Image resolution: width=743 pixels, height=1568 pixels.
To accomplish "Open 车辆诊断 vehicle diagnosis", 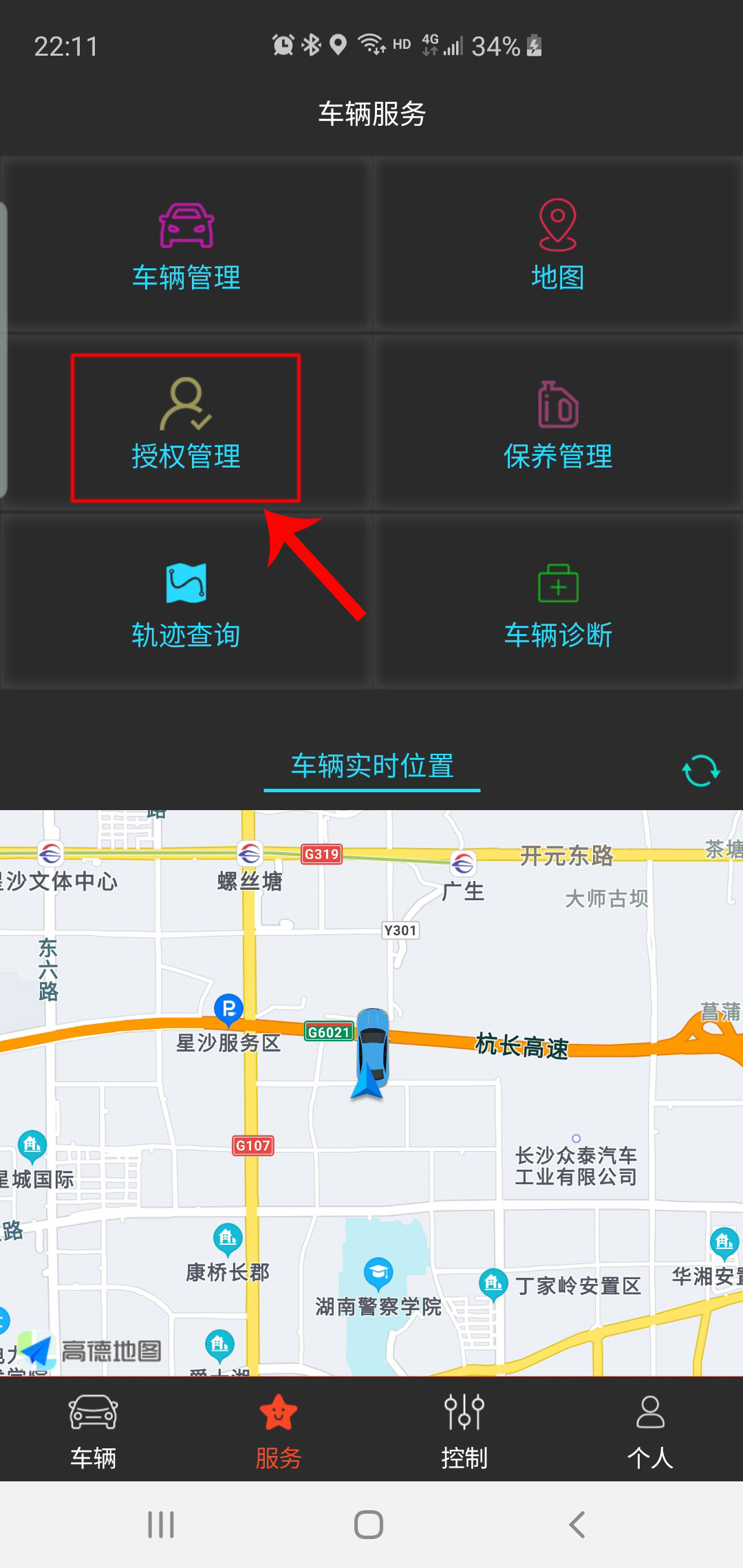I will click(x=557, y=604).
